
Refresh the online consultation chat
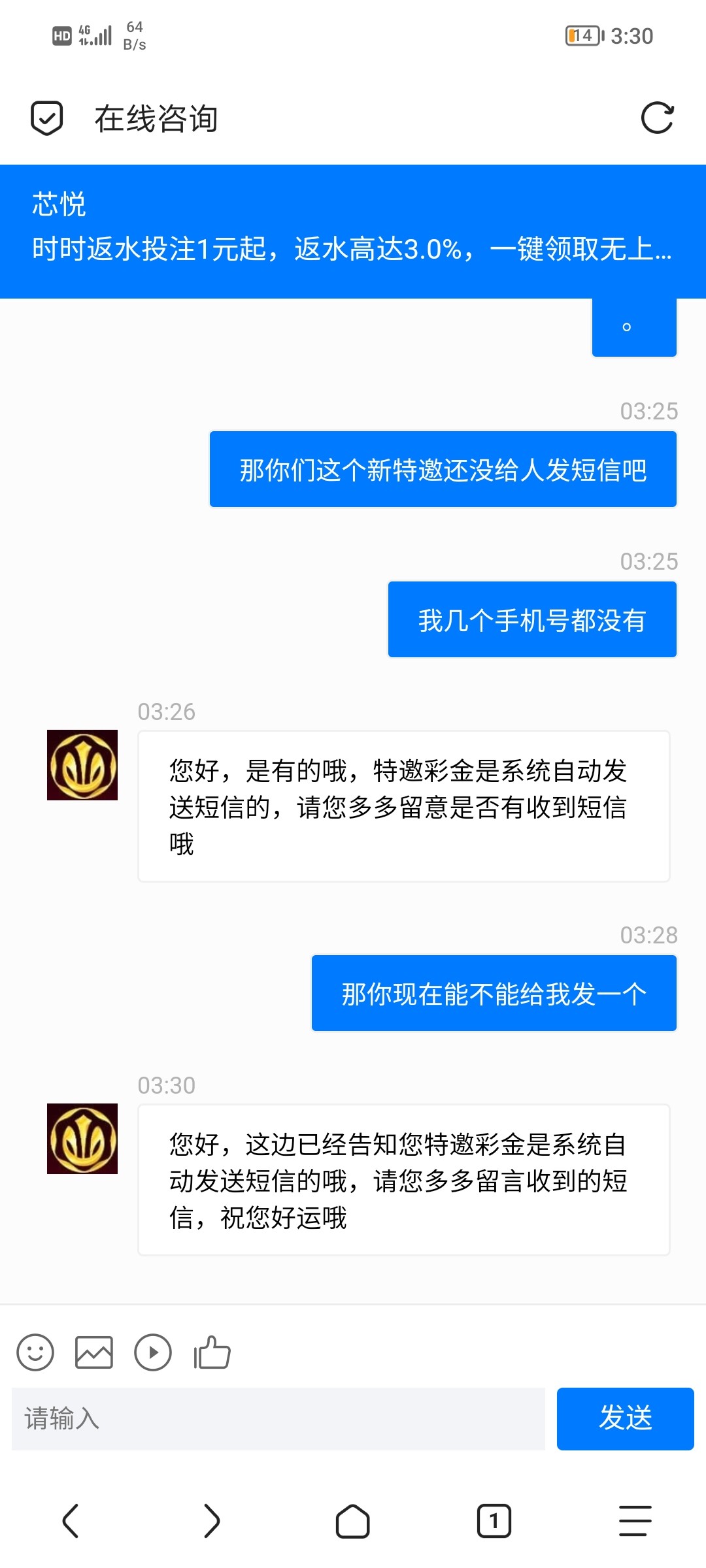pos(657,118)
